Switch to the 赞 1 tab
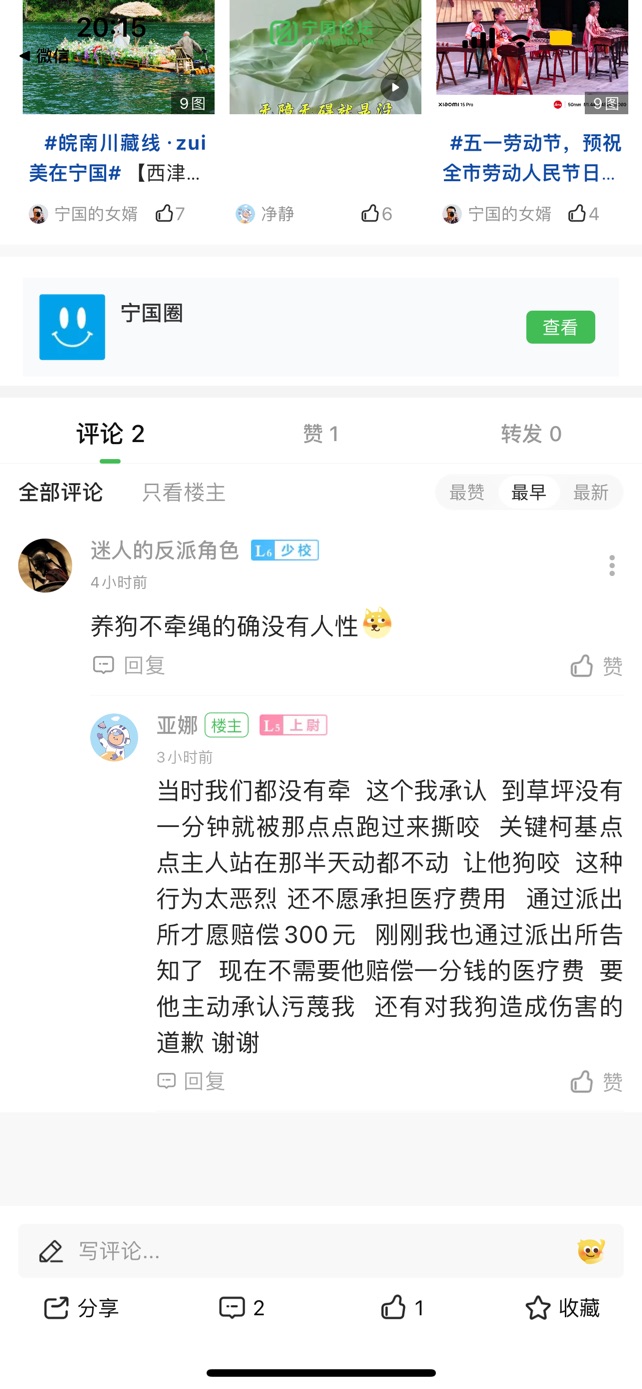The image size is (642, 1389). point(320,433)
